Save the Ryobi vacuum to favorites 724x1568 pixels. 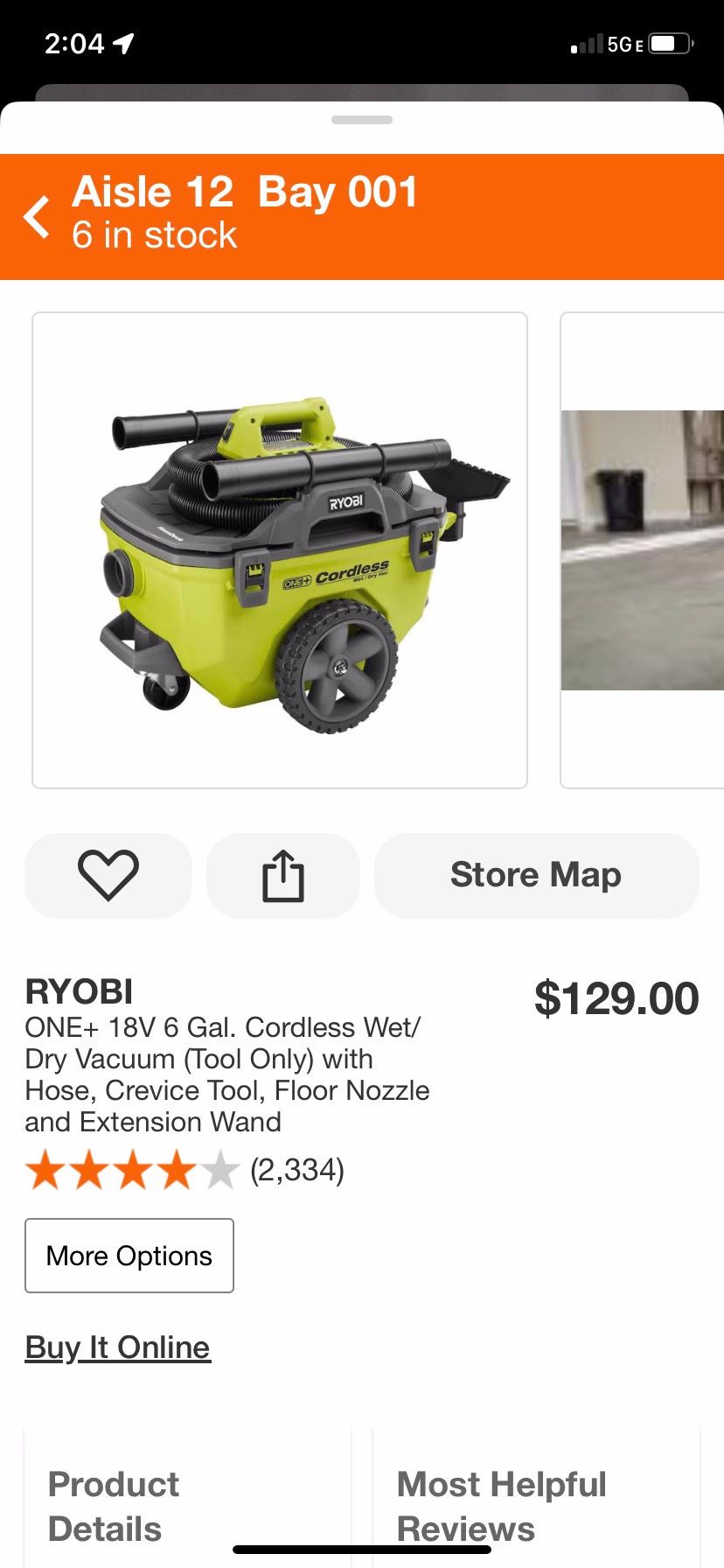point(108,876)
